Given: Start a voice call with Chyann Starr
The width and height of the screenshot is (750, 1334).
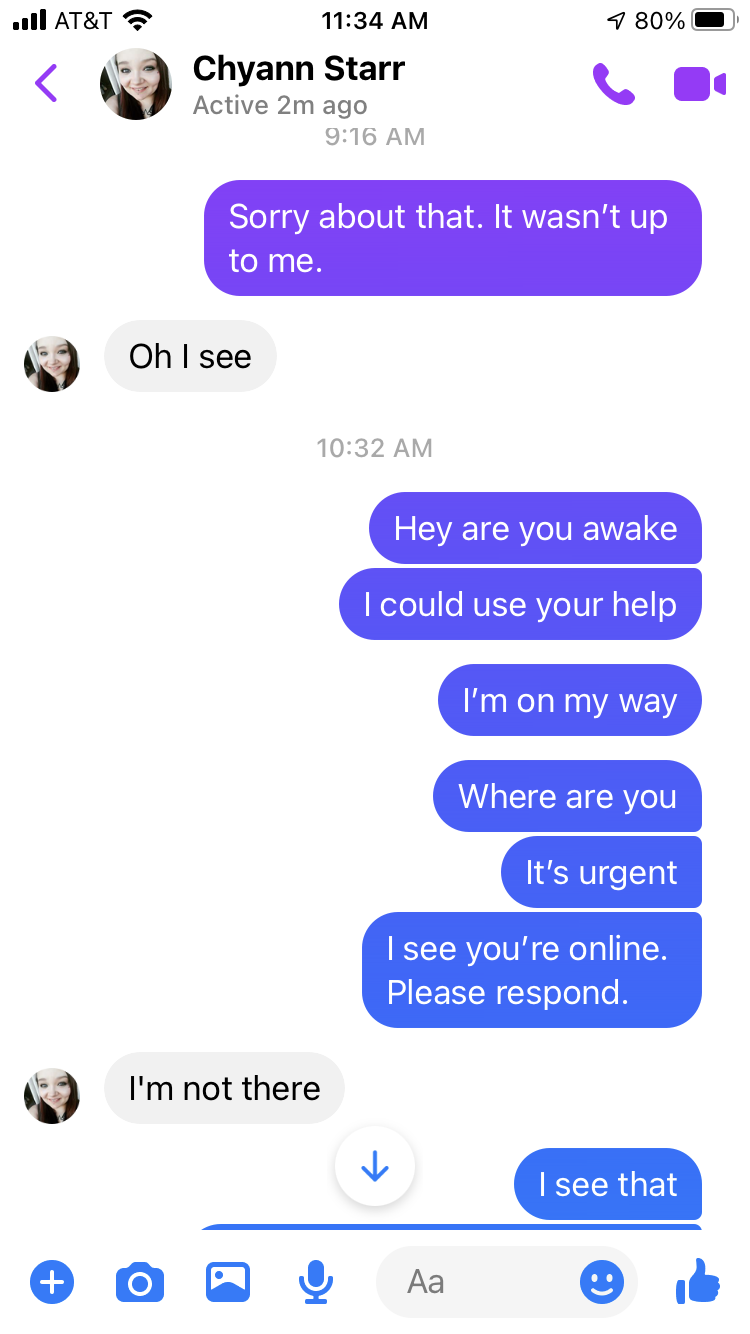Looking at the screenshot, I should (x=613, y=84).
